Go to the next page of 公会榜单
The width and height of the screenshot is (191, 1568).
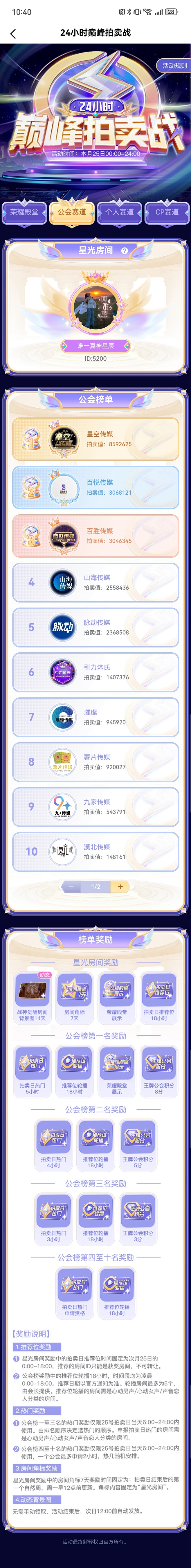[x=120, y=886]
